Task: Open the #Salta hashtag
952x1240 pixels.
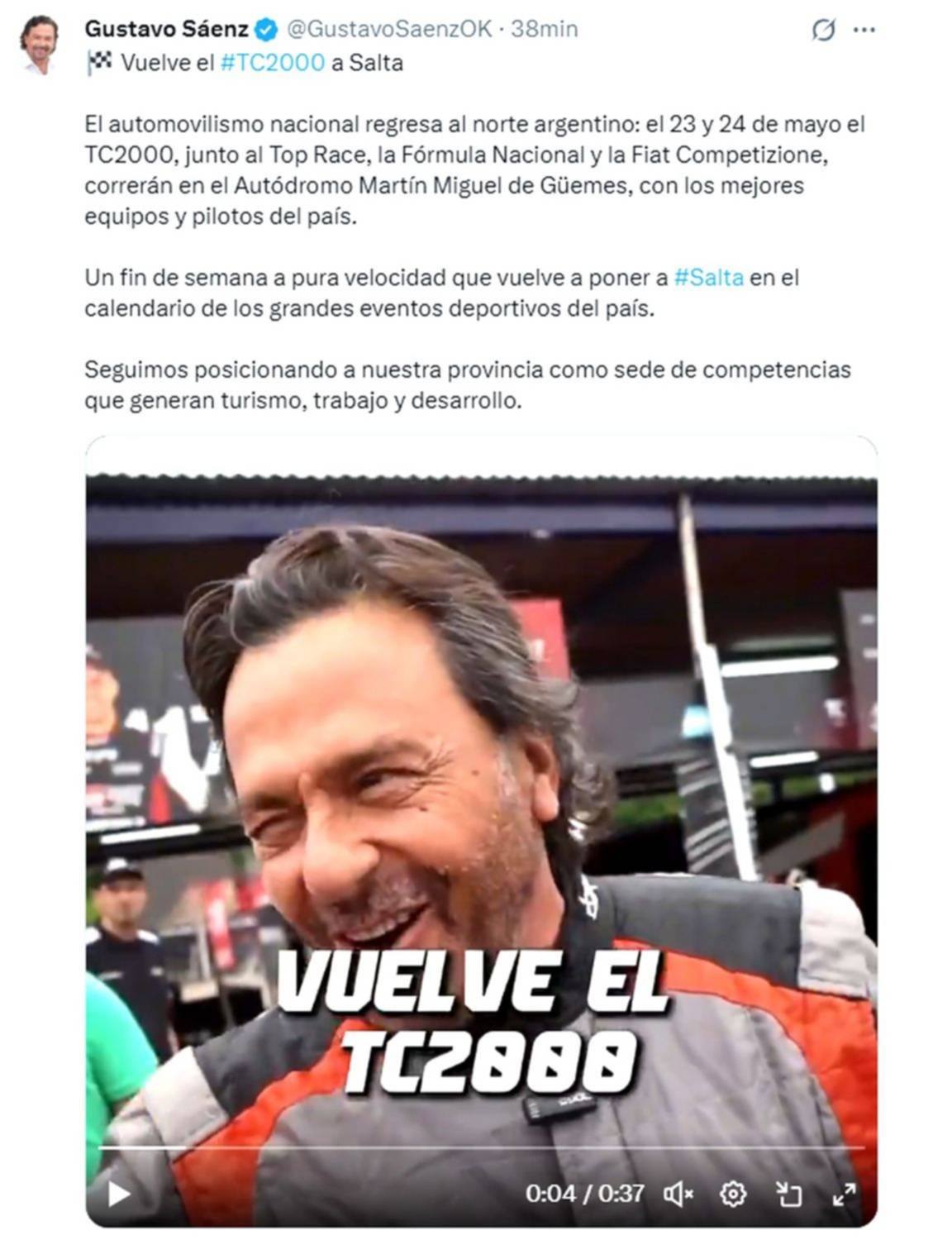Action: [709, 278]
